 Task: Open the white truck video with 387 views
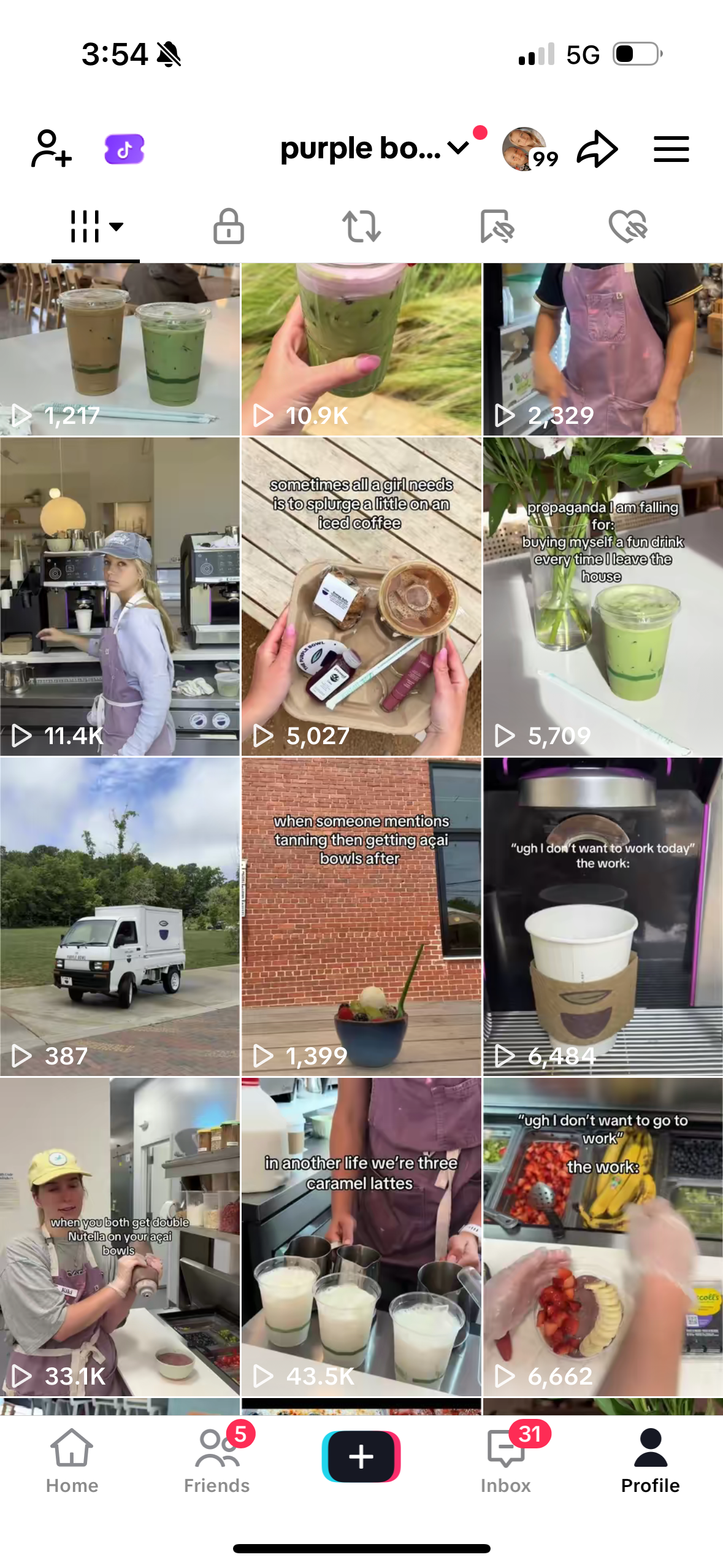click(x=120, y=917)
